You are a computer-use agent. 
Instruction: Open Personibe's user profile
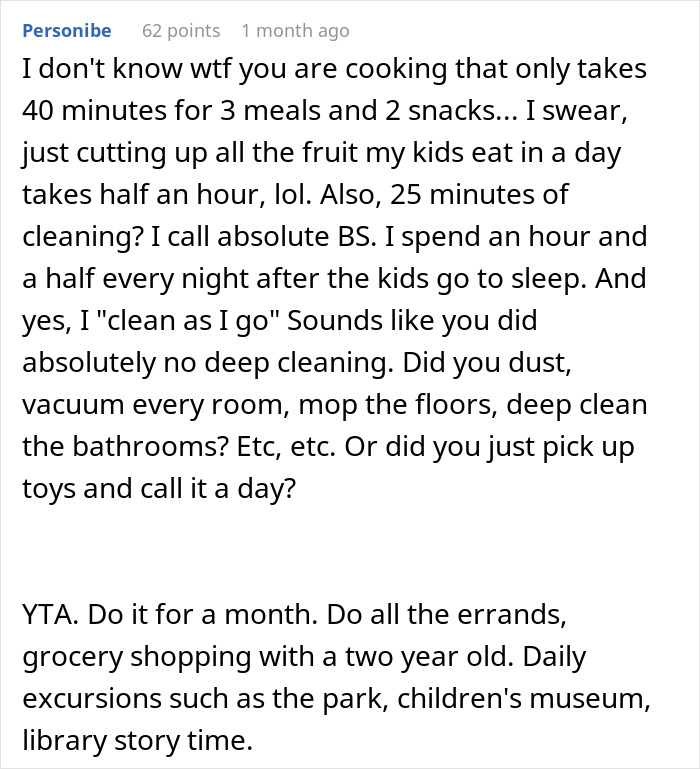67,31
